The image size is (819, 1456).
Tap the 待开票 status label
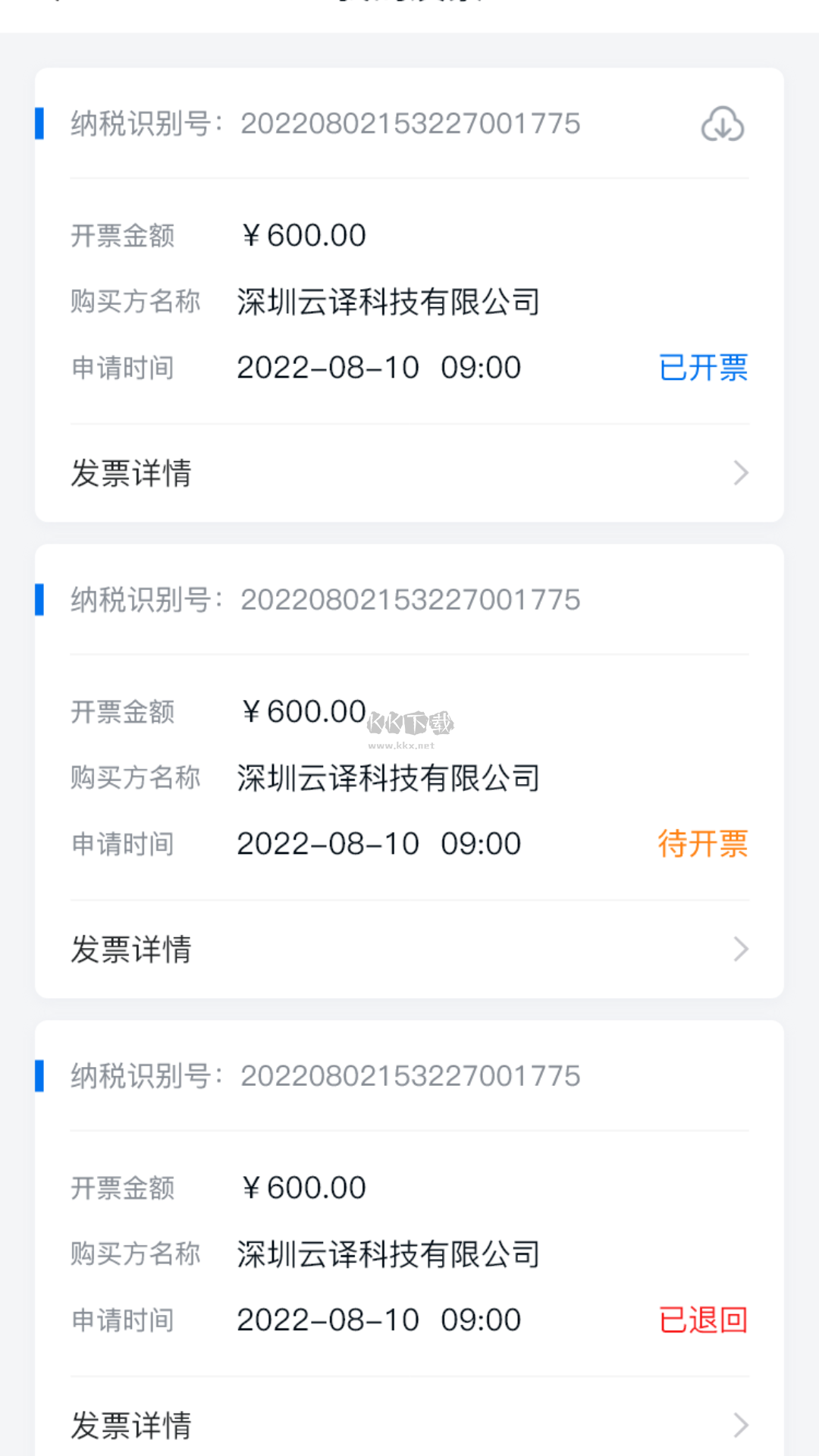click(702, 844)
